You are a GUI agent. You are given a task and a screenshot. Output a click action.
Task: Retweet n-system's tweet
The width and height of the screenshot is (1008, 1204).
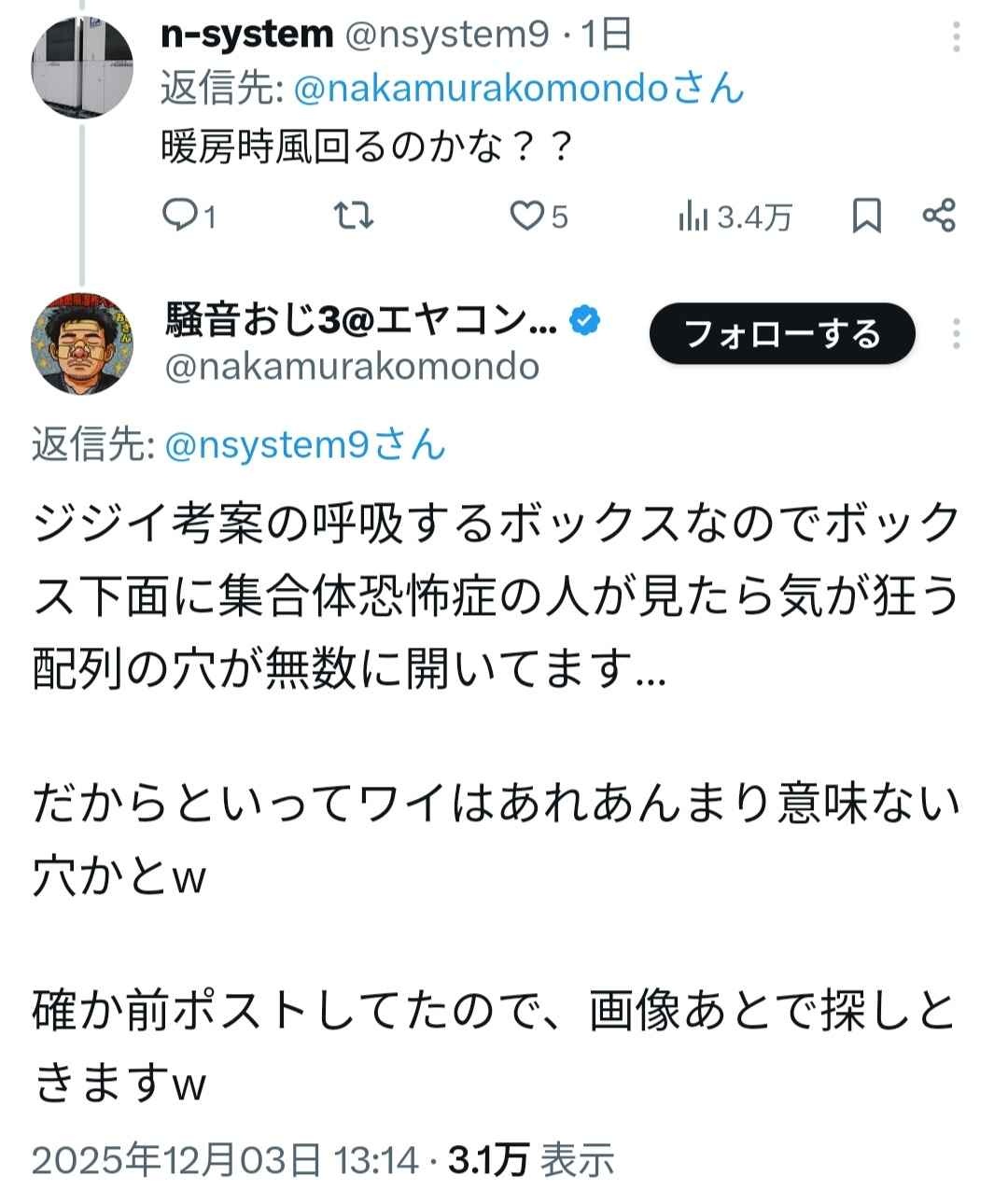click(x=355, y=217)
